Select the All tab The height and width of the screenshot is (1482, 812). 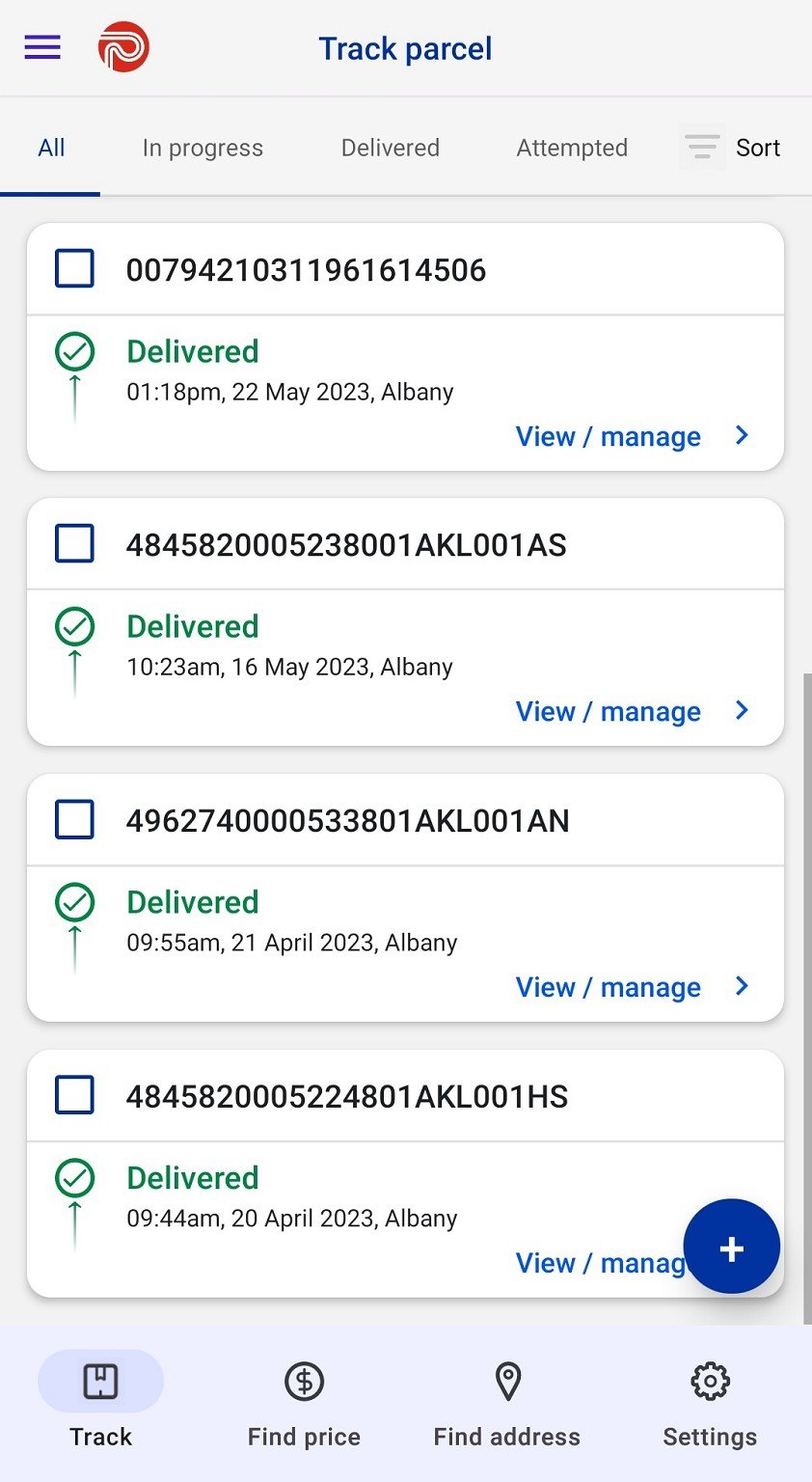pyautogui.click(x=51, y=148)
